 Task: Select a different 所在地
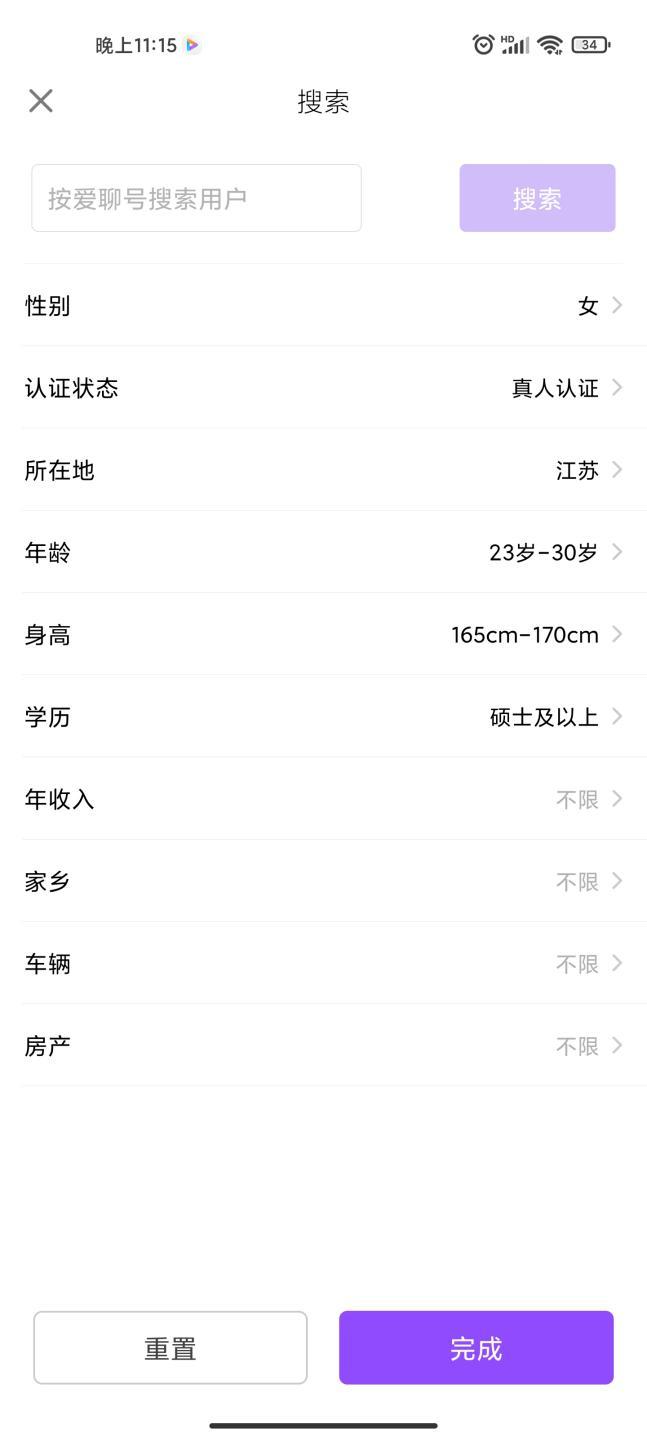coord(323,470)
